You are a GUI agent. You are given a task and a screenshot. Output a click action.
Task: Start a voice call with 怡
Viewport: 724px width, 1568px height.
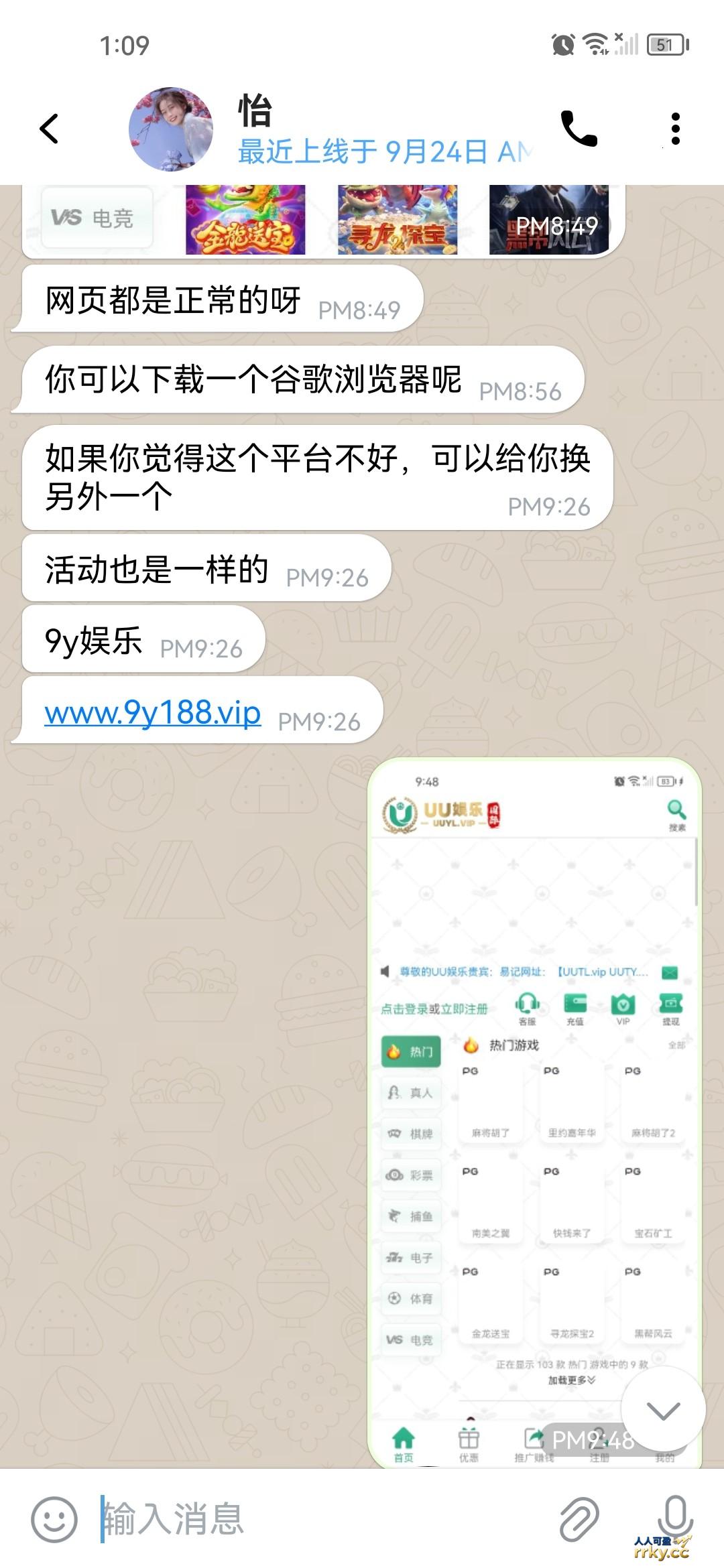pos(579,129)
